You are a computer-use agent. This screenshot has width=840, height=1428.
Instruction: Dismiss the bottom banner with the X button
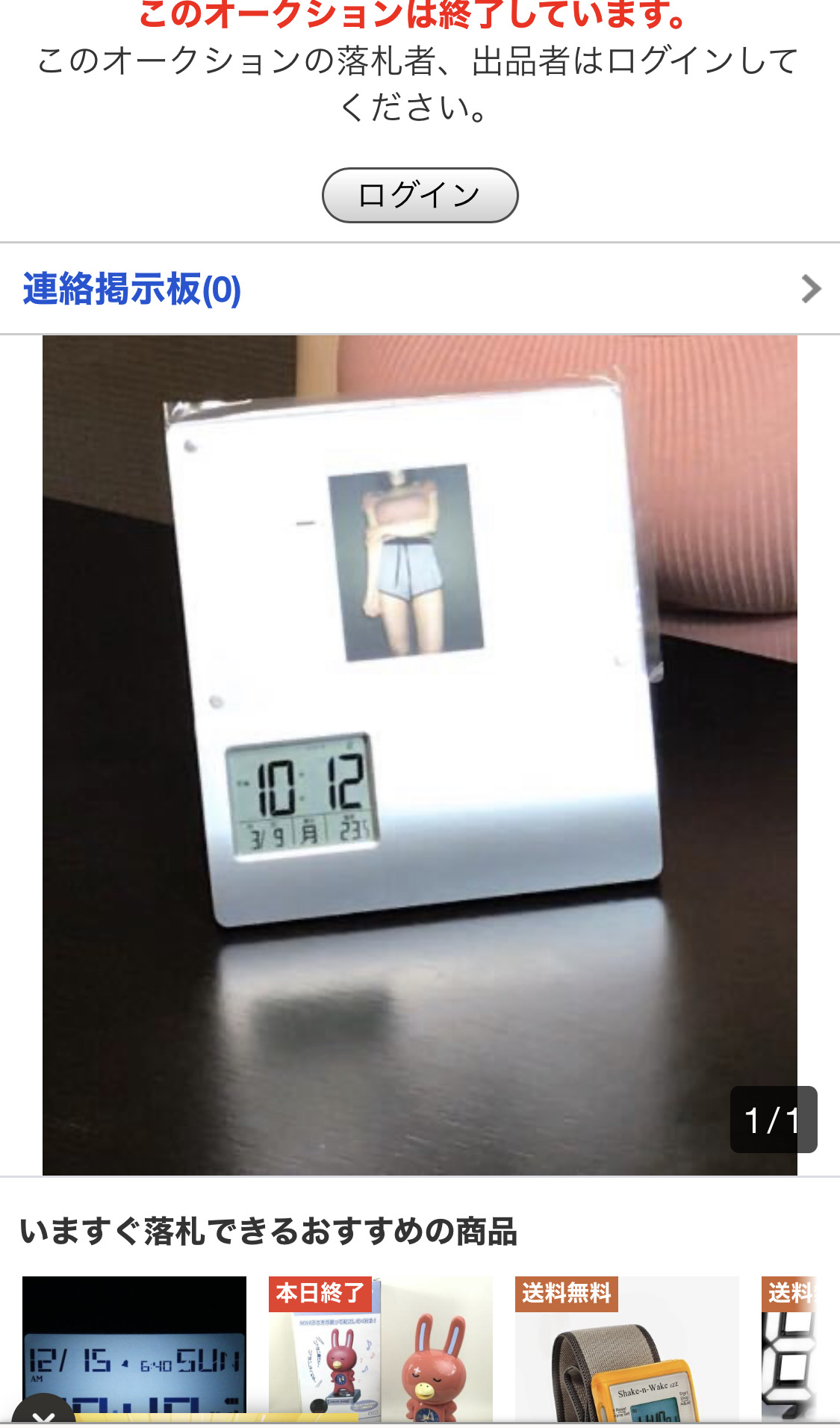coord(44,1415)
